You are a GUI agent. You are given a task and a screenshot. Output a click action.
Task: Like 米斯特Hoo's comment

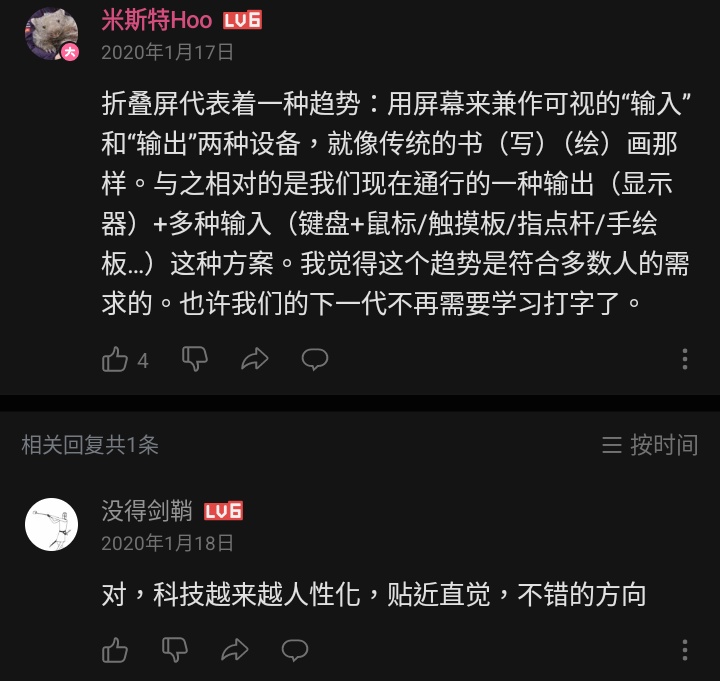pyautogui.click(x=116, y=359)
